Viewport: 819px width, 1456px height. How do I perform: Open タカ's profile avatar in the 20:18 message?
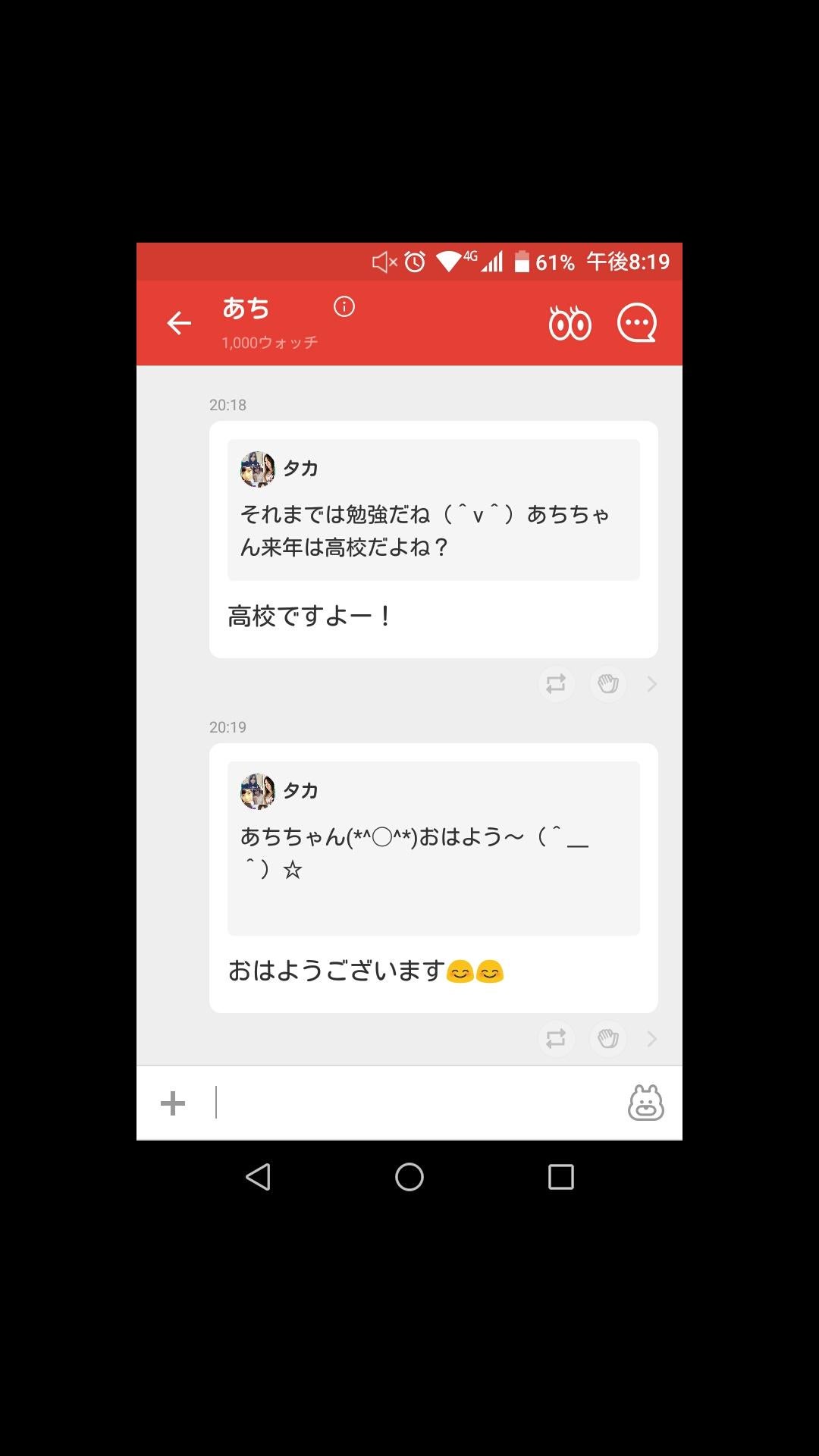(x=258, y=467)
